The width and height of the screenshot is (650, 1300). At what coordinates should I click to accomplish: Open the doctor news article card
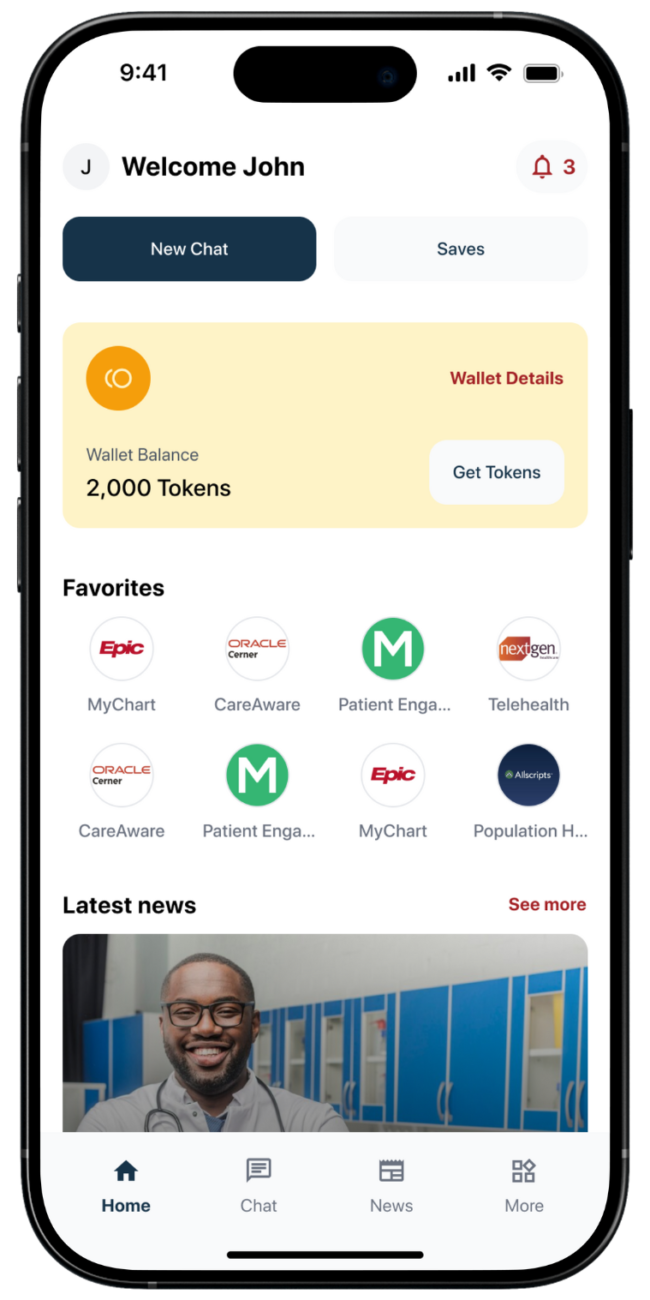click(324, 1032)
